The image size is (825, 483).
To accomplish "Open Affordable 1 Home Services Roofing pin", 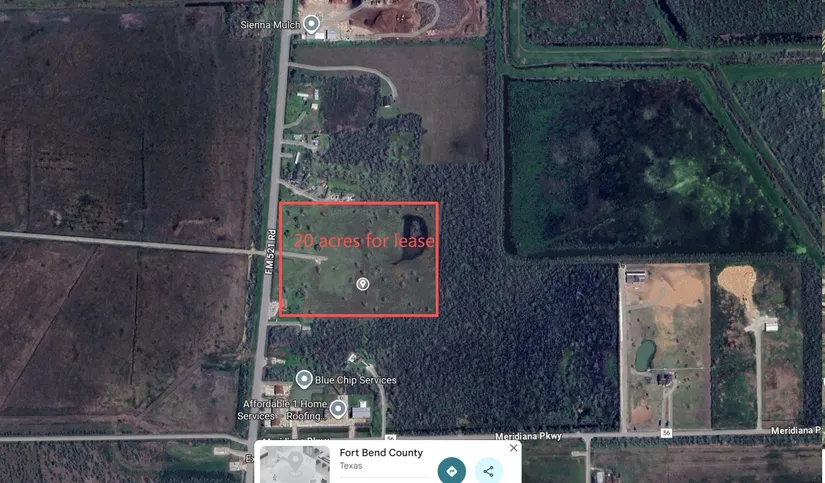I will coord(338,408).
